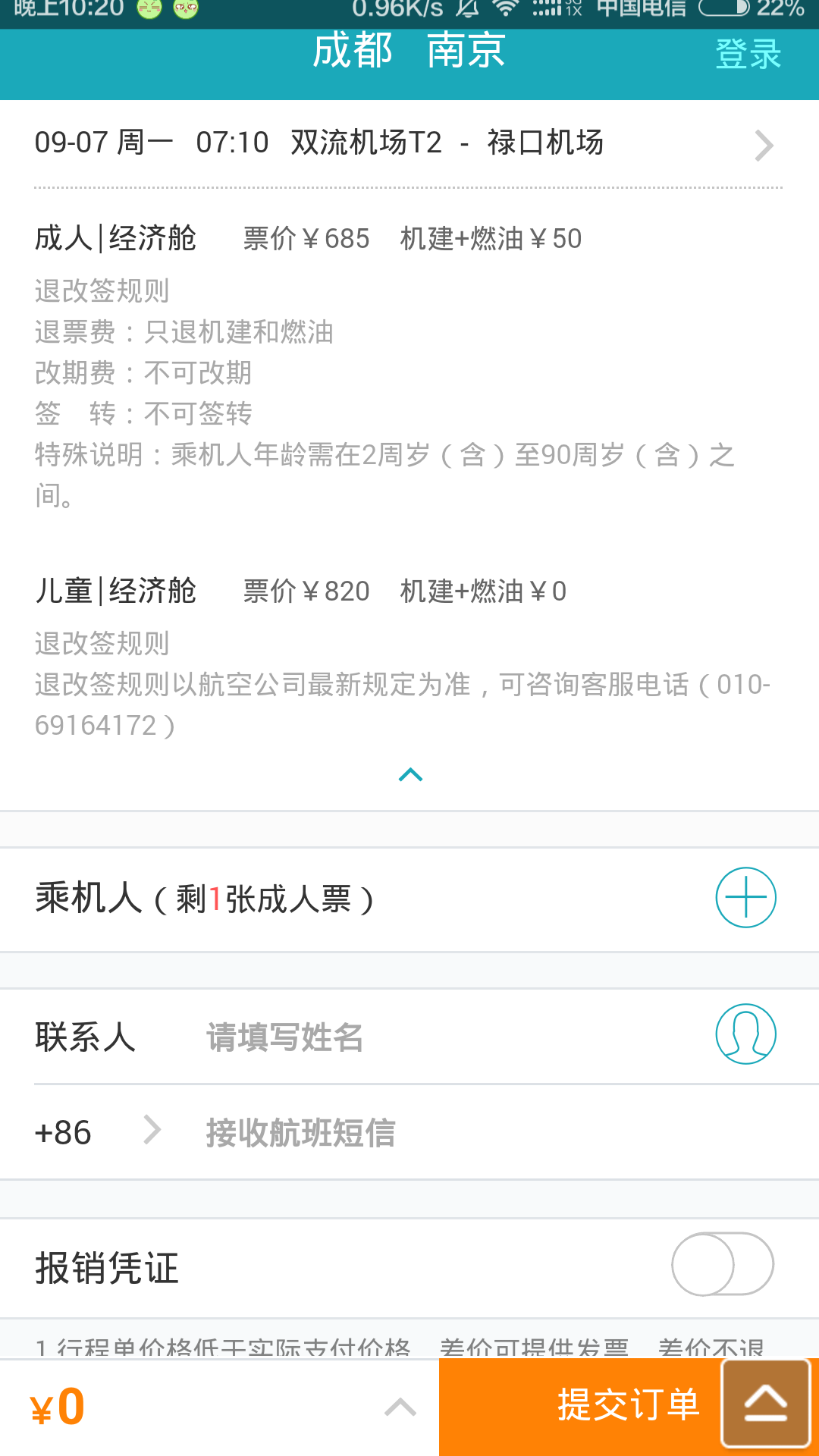Tap the brown up-arrow button
The image size is (819, 1456).
tap(765, 1404)
